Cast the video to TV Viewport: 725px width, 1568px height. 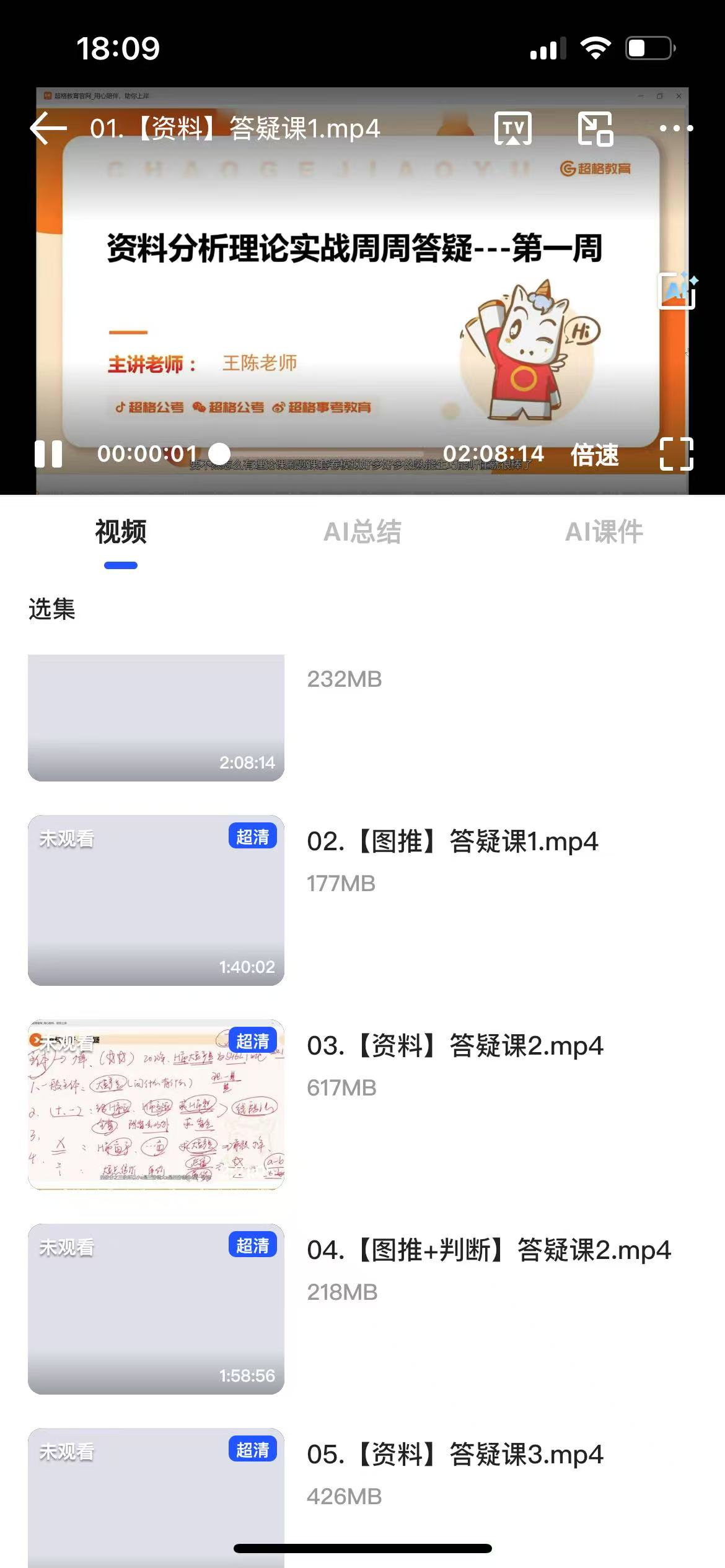[512, 128]
